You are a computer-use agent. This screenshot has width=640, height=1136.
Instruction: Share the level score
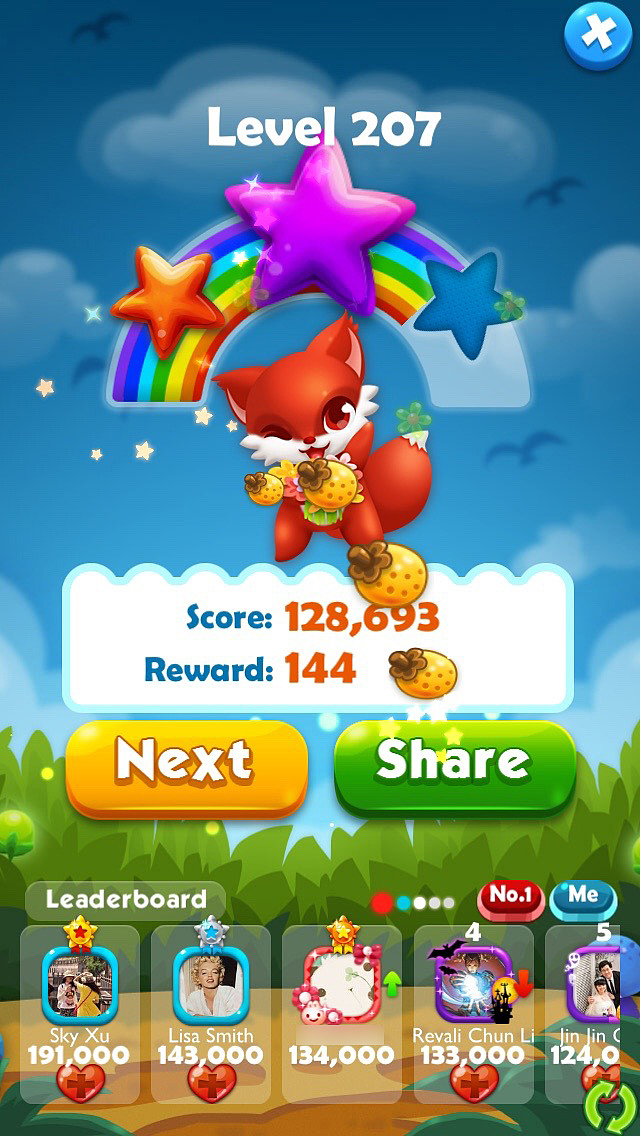coord(454,768)
